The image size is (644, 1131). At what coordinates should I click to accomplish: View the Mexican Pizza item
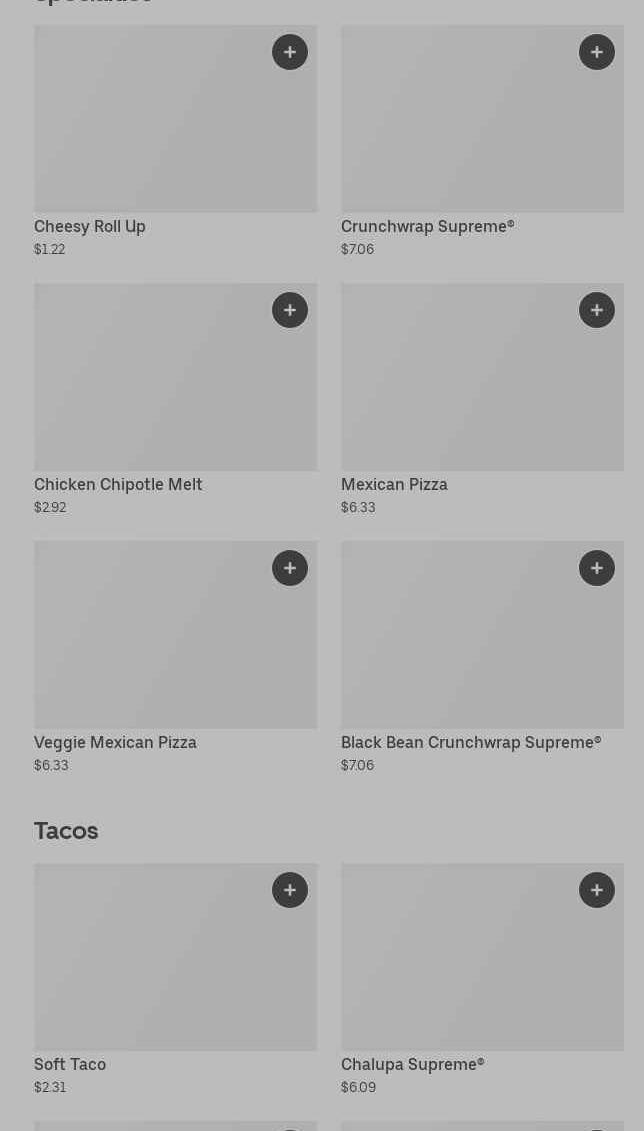460,390
